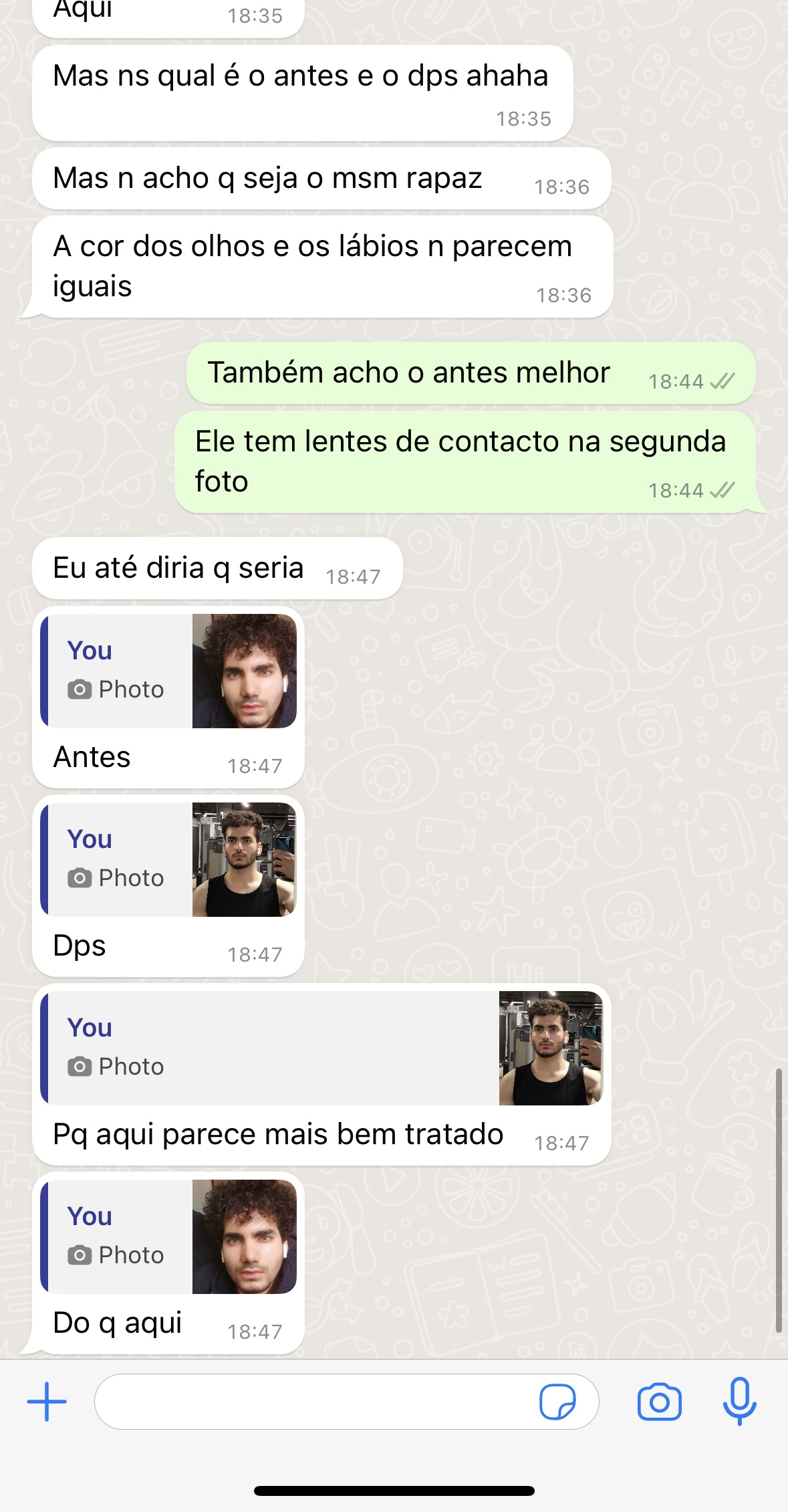The height and width of the screenshot is (1512, 788).
Task: Open quoted photo above 'Do q aqui'
Action: point(168,1236)
